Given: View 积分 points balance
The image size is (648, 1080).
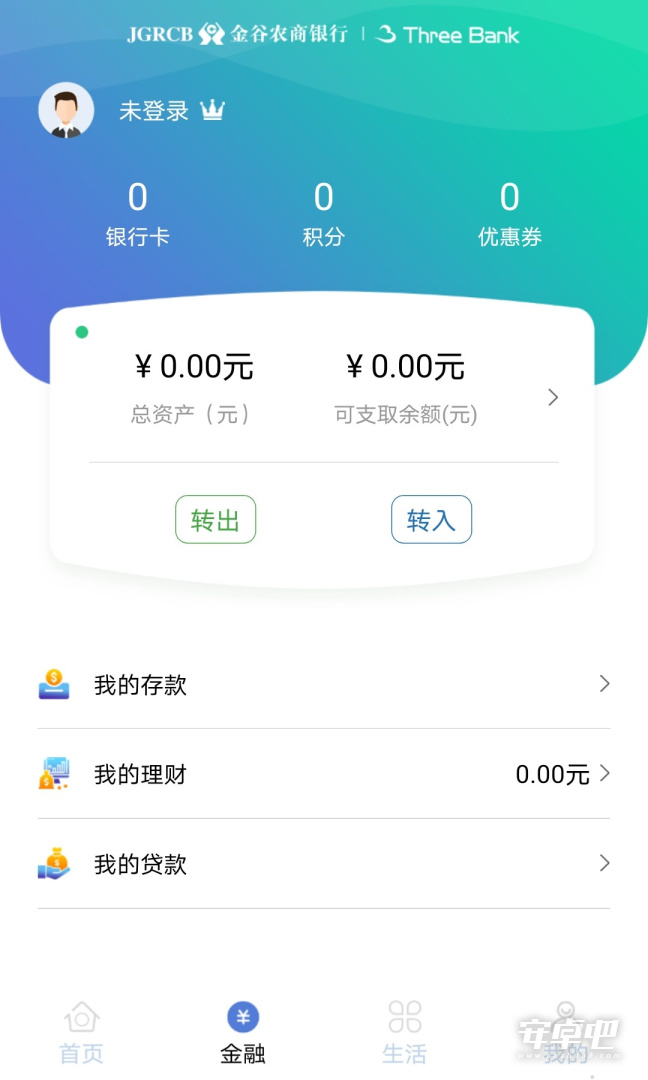Looking at the screenshot, I should click(324, 214).
